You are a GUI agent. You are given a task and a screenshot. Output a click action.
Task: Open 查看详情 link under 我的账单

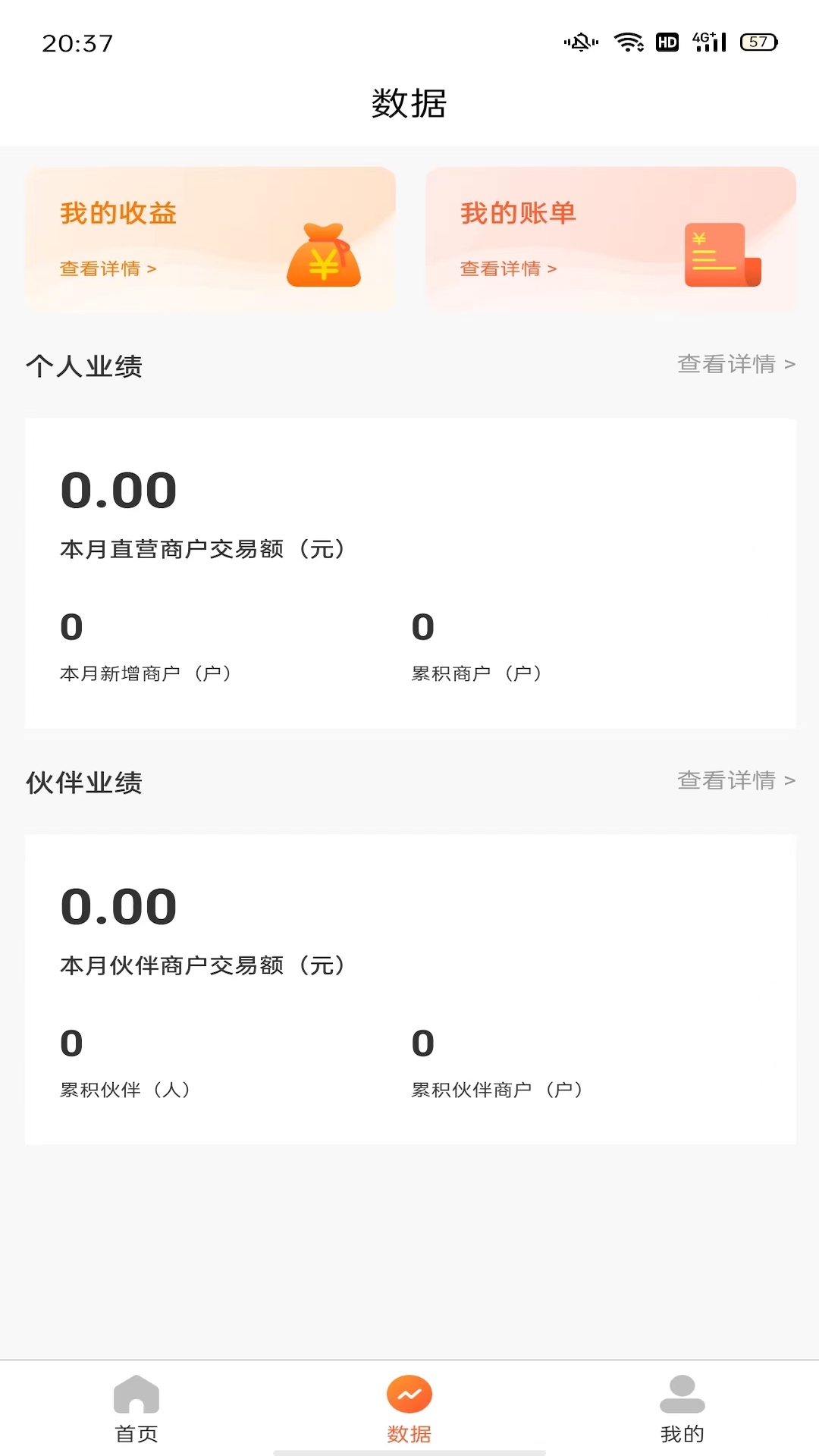click(507, 269)
